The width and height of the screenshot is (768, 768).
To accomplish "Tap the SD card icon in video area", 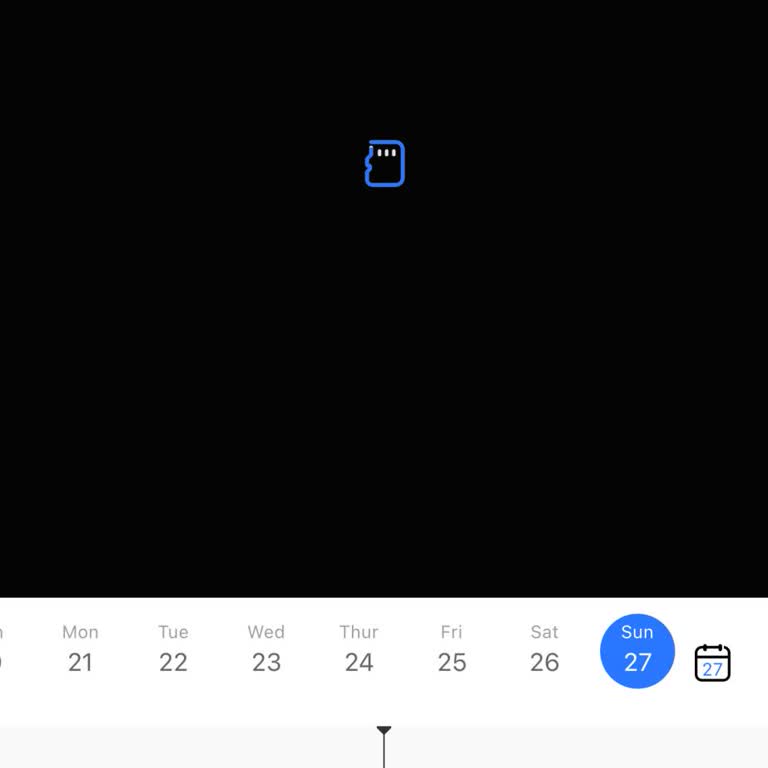I will 385,163.
